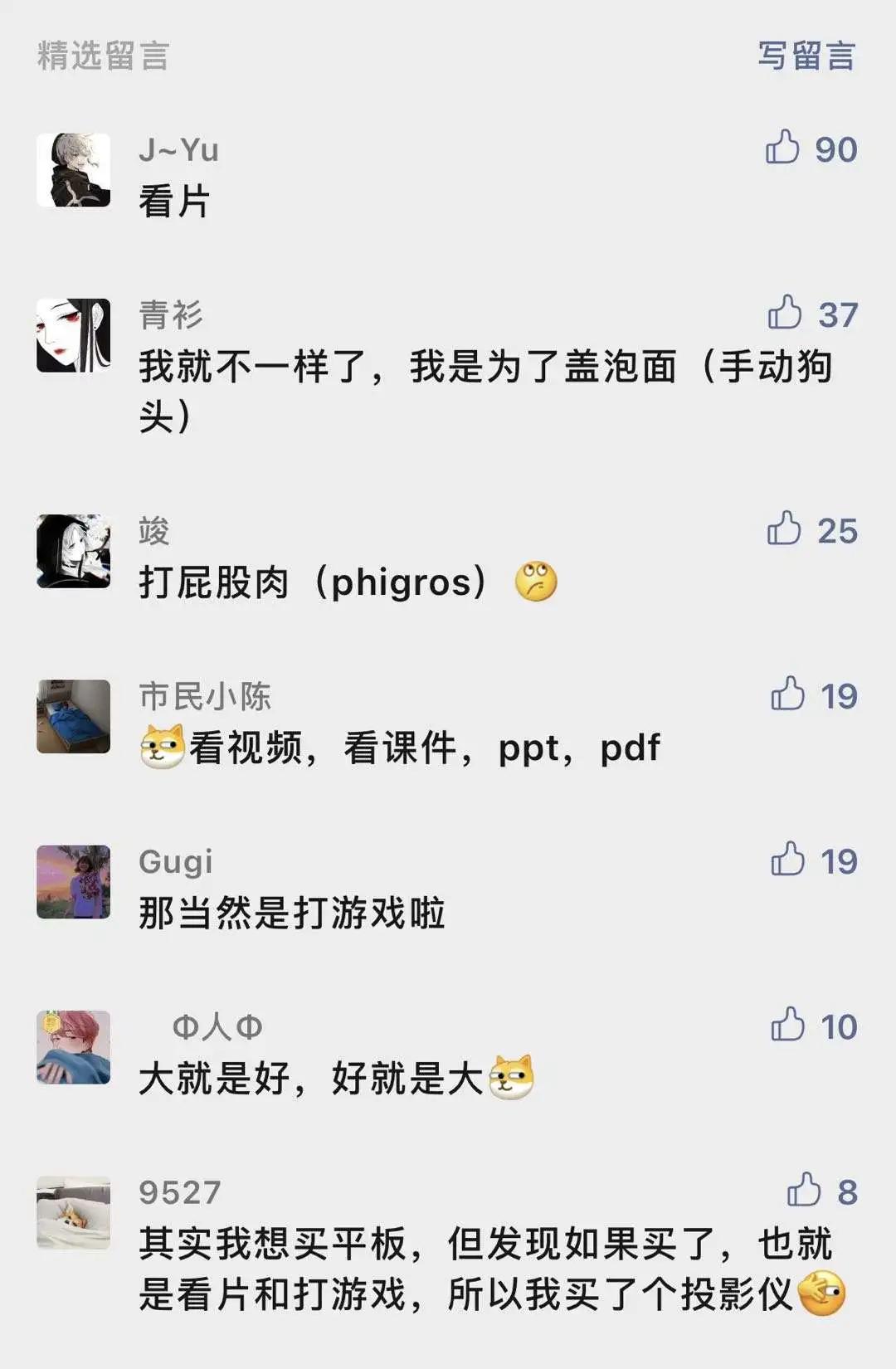
Task: Like J~Yu's comment 看片
Action: point(782,148)
